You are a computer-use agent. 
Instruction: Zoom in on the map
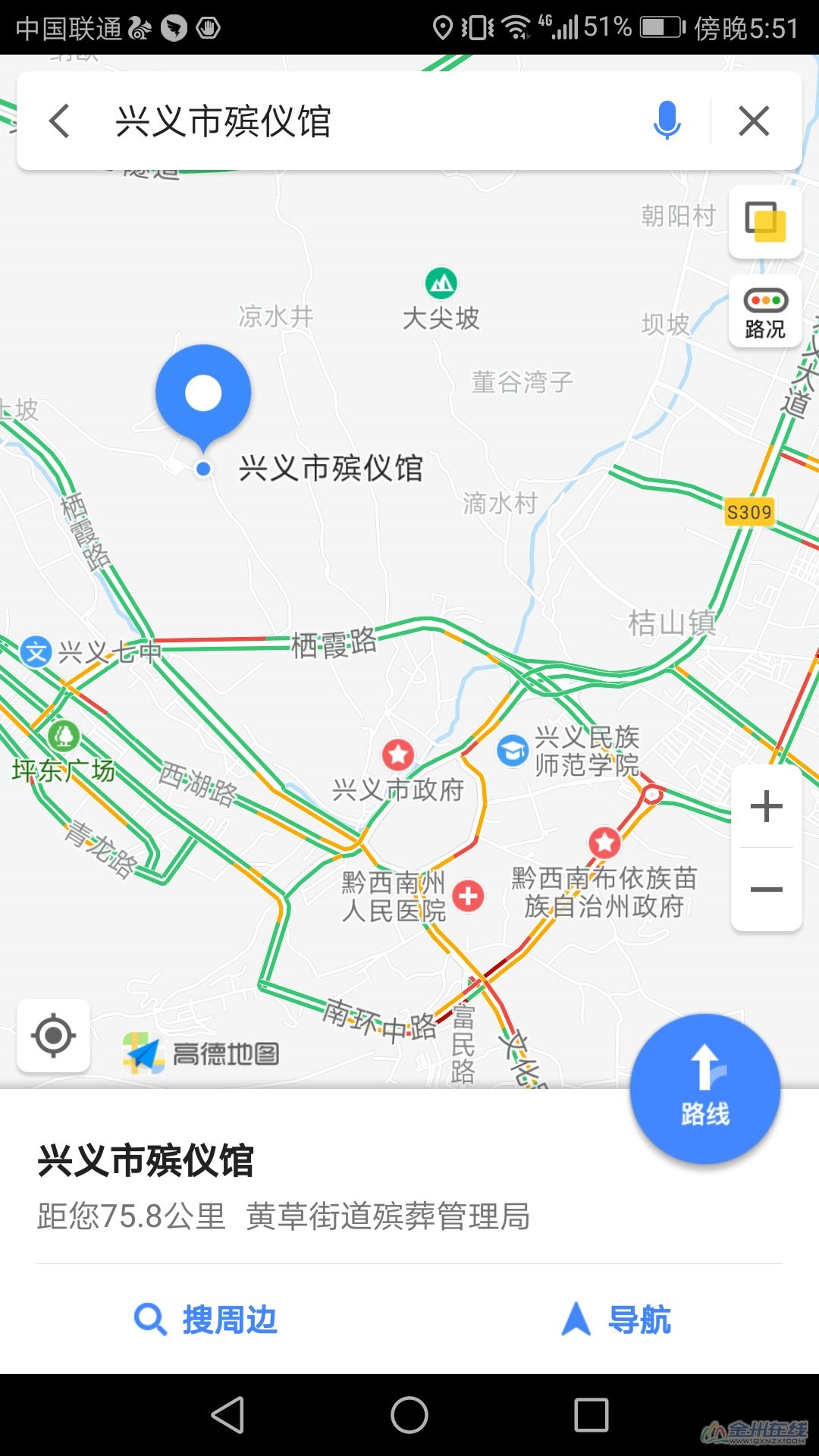click(x=766, y=806)
